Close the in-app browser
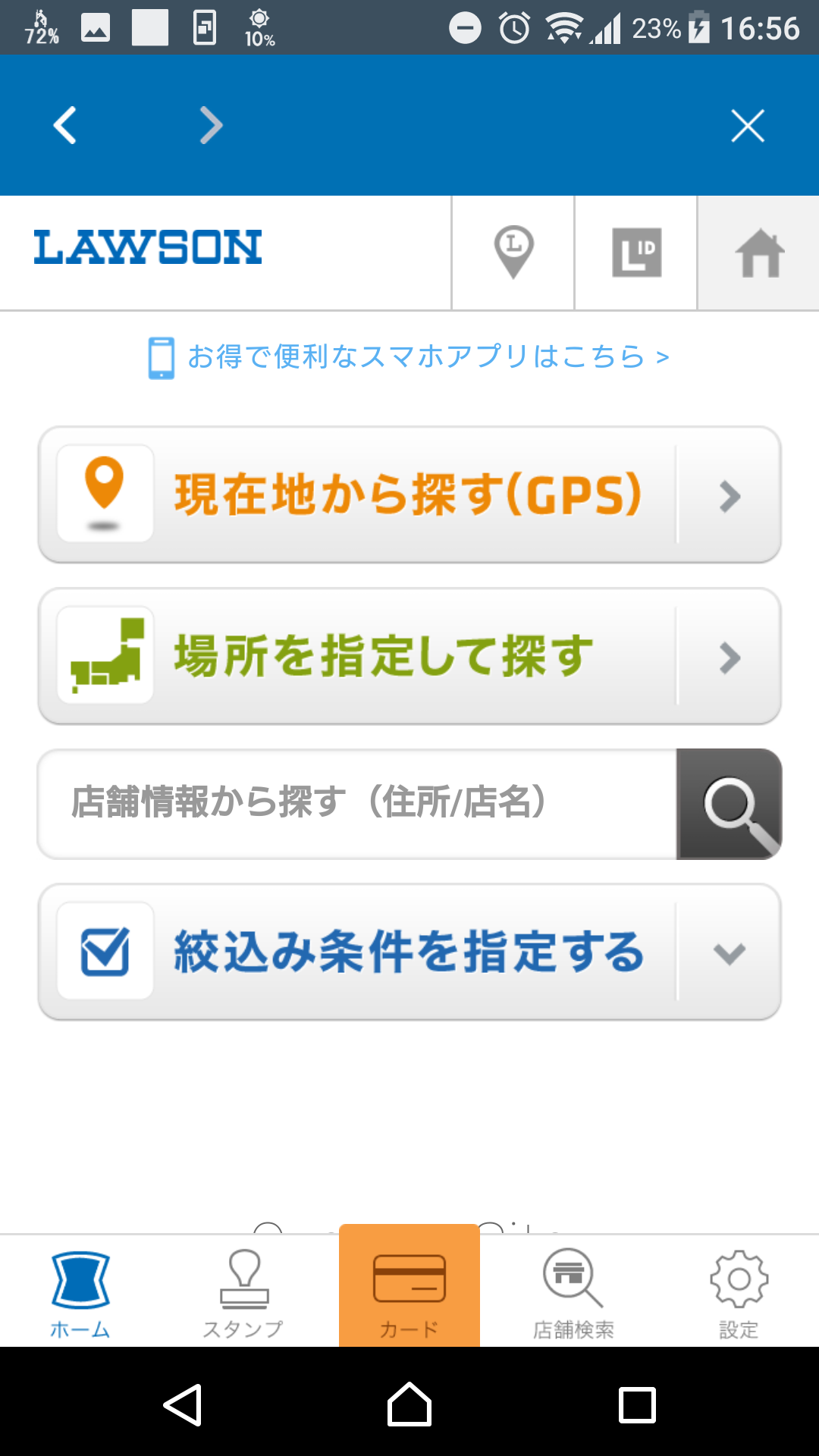819x1456 pixels. [748, 125]
